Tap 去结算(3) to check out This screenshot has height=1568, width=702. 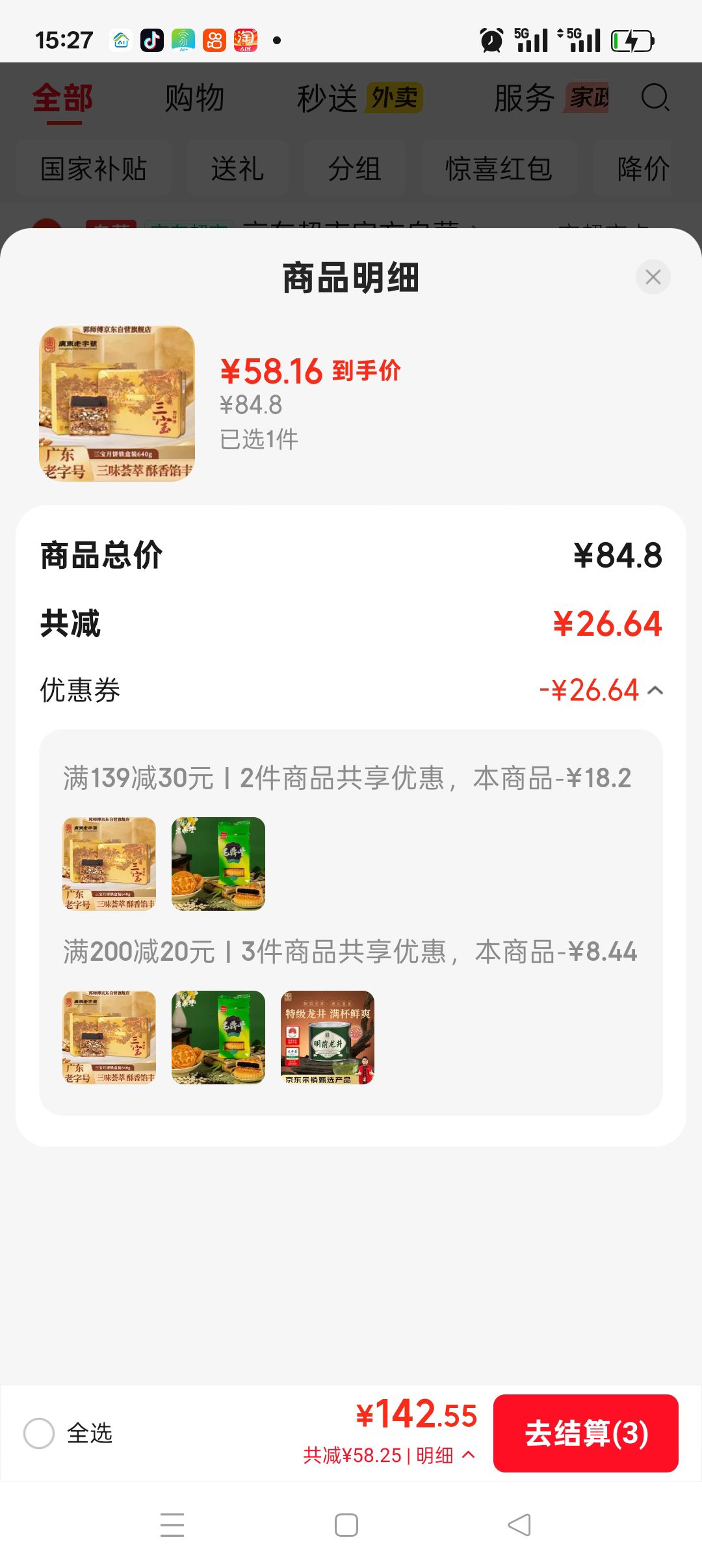click(586, 1433)
